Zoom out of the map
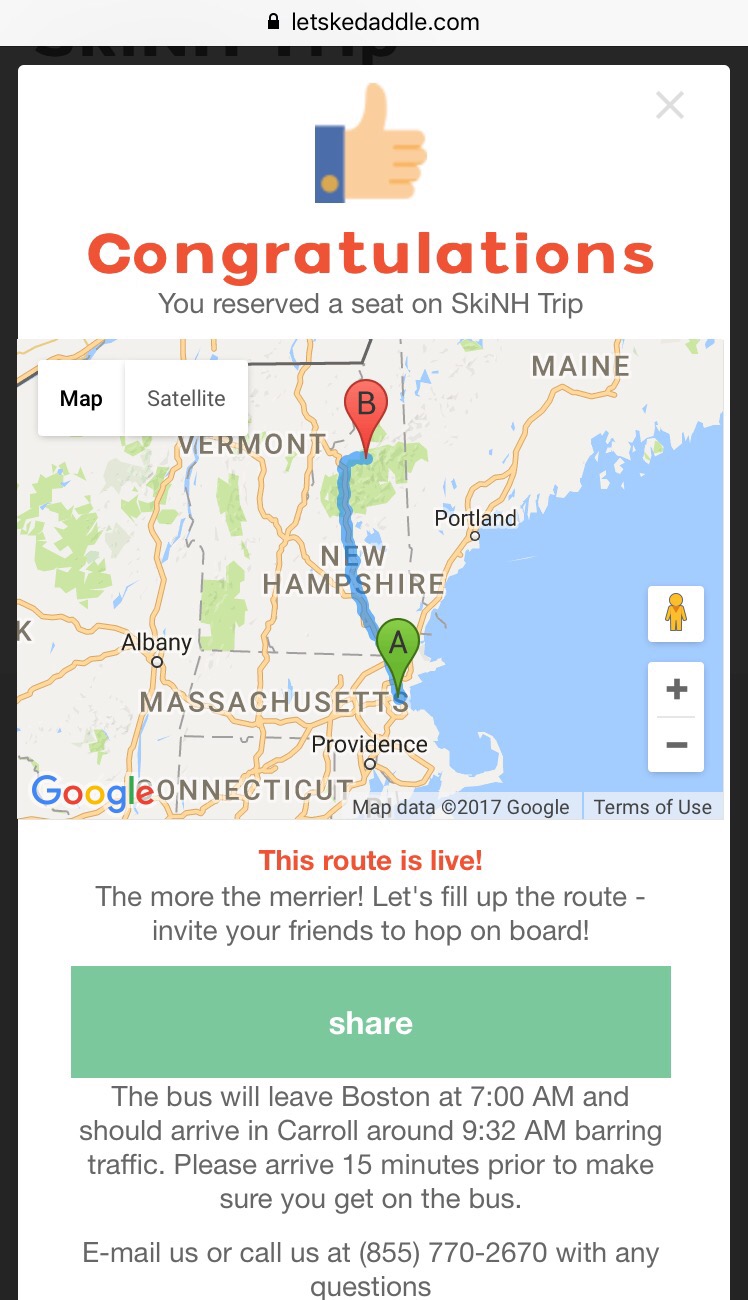Viewport: 748px width, 1300px height. (x=676, y=745)
